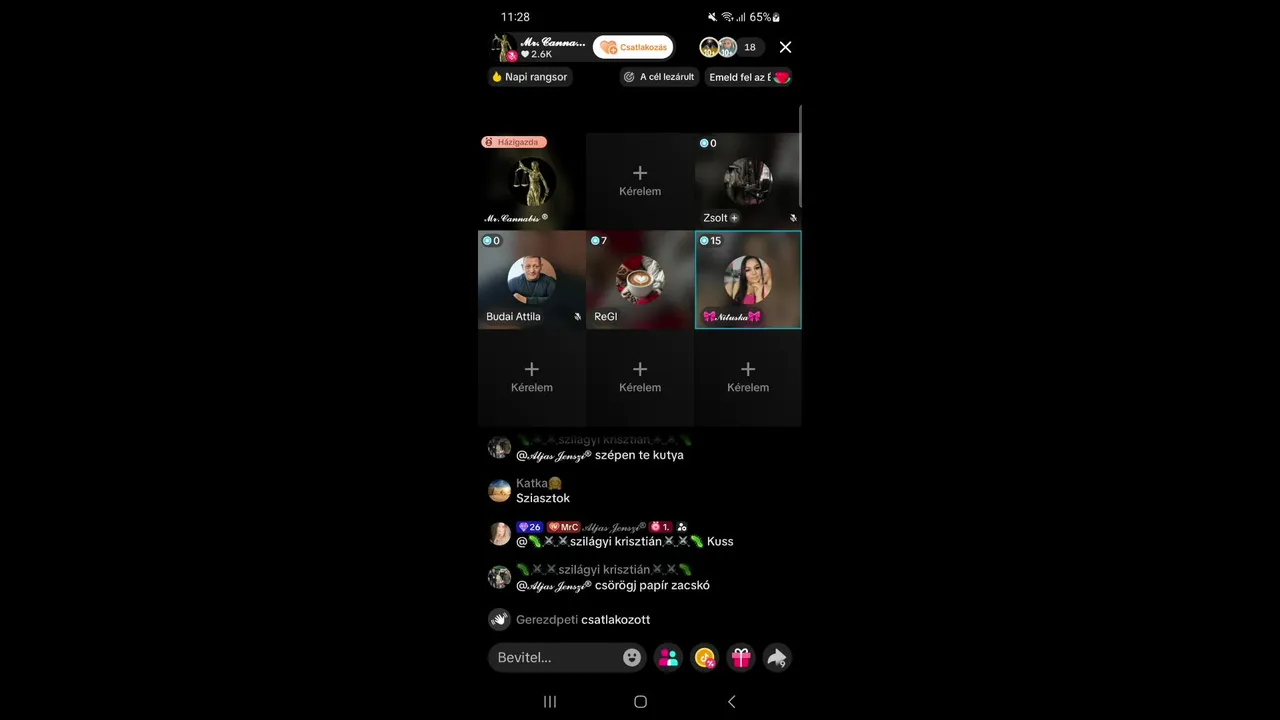Open the A cél lezárult goal chip
The image size is (1280, 720).
659,77
